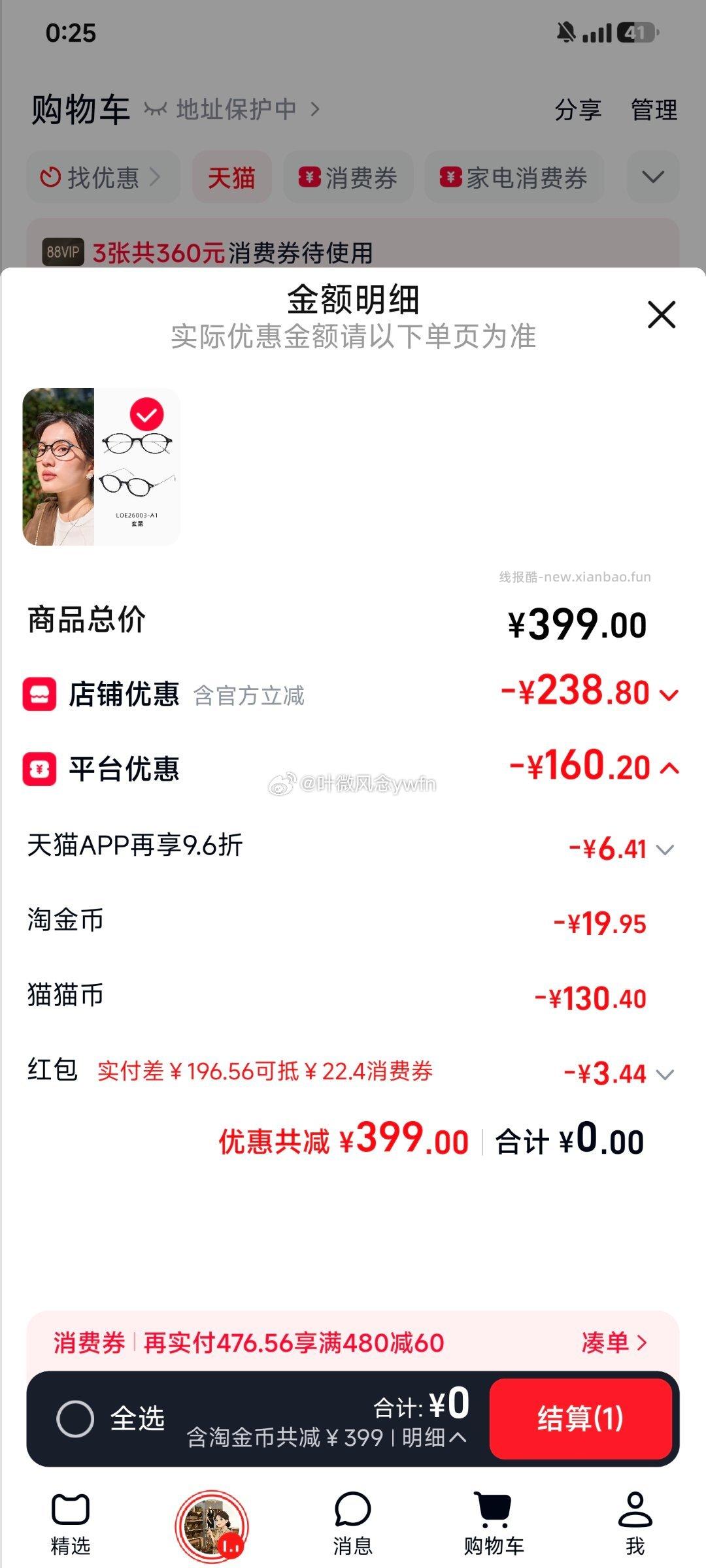Viewport: 706px width, 1568px height.
Task: Open the 消息 messages icon
Action: (354, 1509)
